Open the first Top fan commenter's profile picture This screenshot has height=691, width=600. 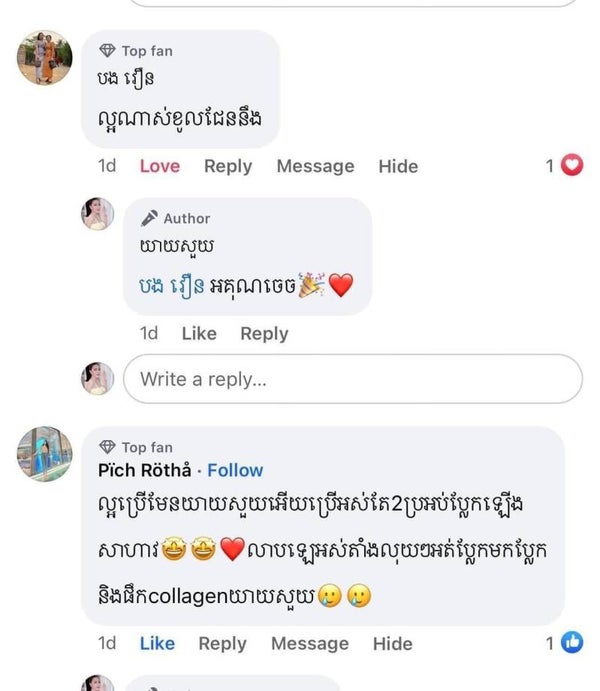point(45,57)
